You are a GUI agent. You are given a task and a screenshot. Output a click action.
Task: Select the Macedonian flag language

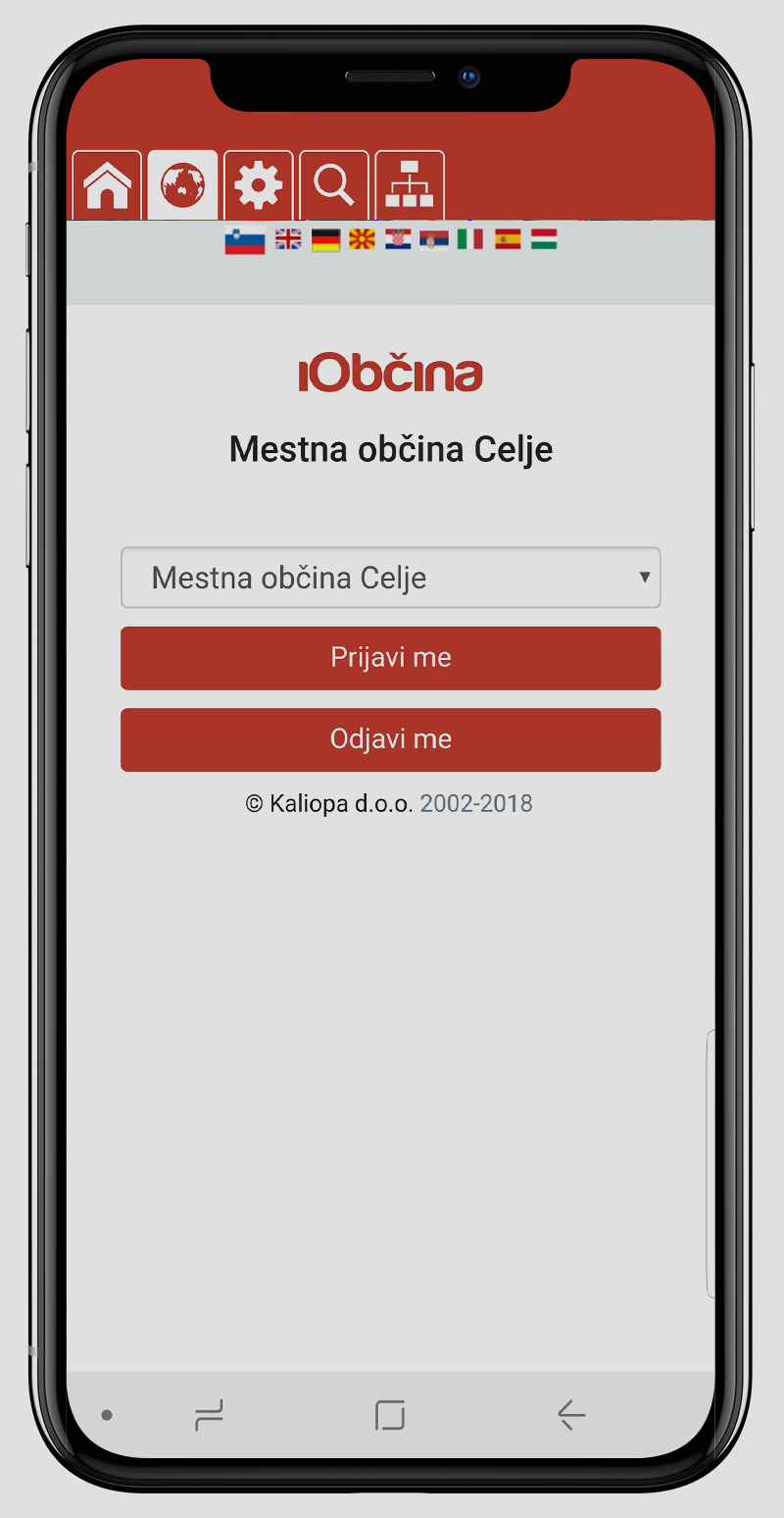[362, 239]
